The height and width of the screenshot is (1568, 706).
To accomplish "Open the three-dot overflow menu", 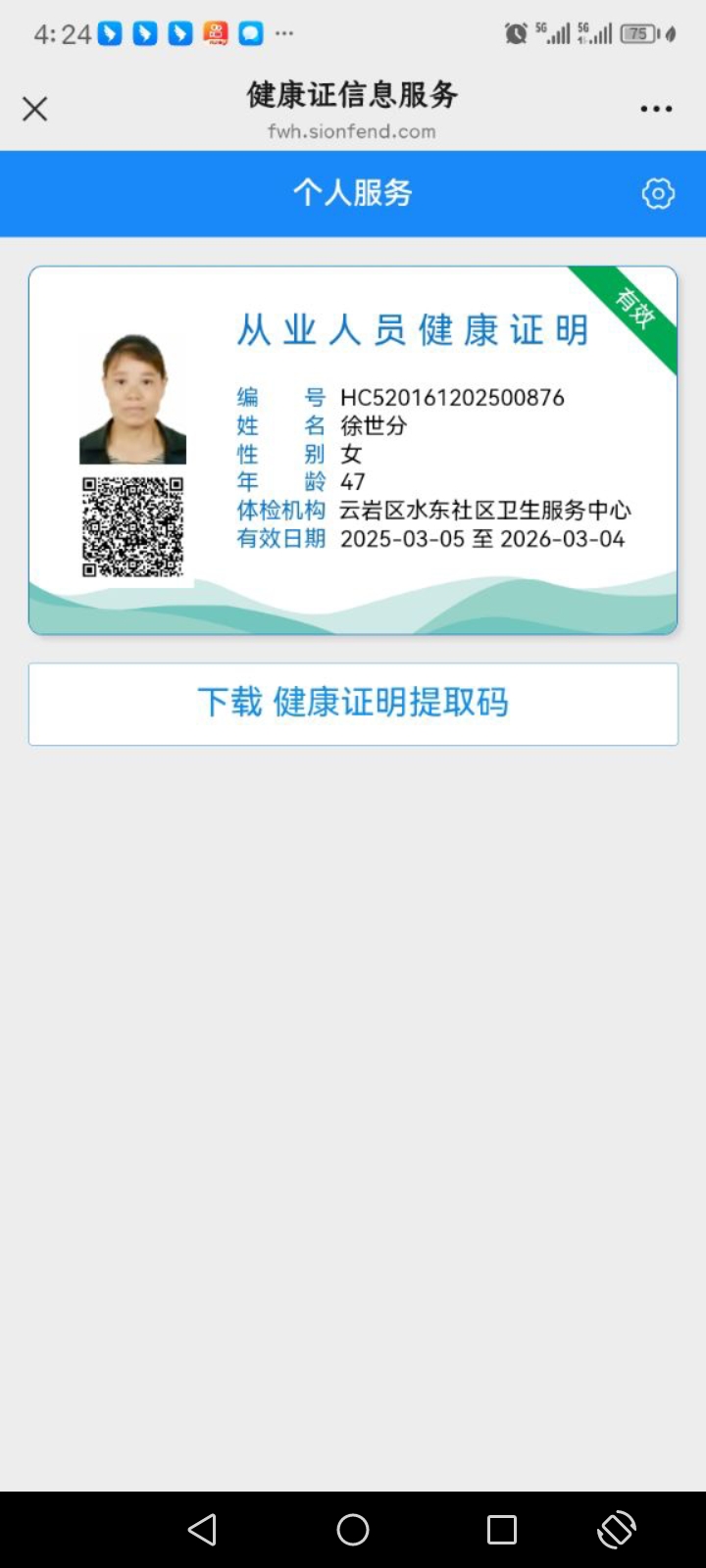I will pyautogui.click(x=656, y=109).
